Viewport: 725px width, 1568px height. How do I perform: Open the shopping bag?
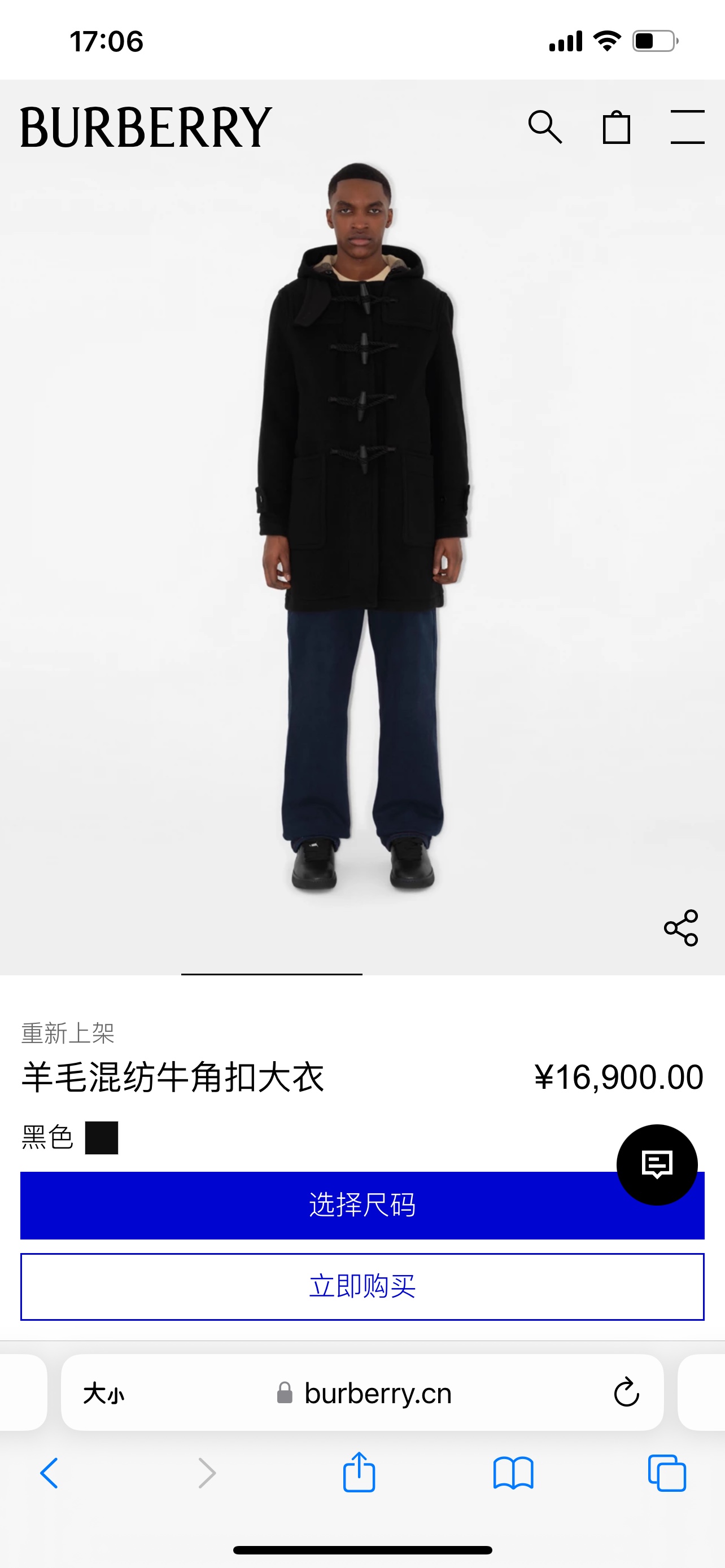point(616,127)
